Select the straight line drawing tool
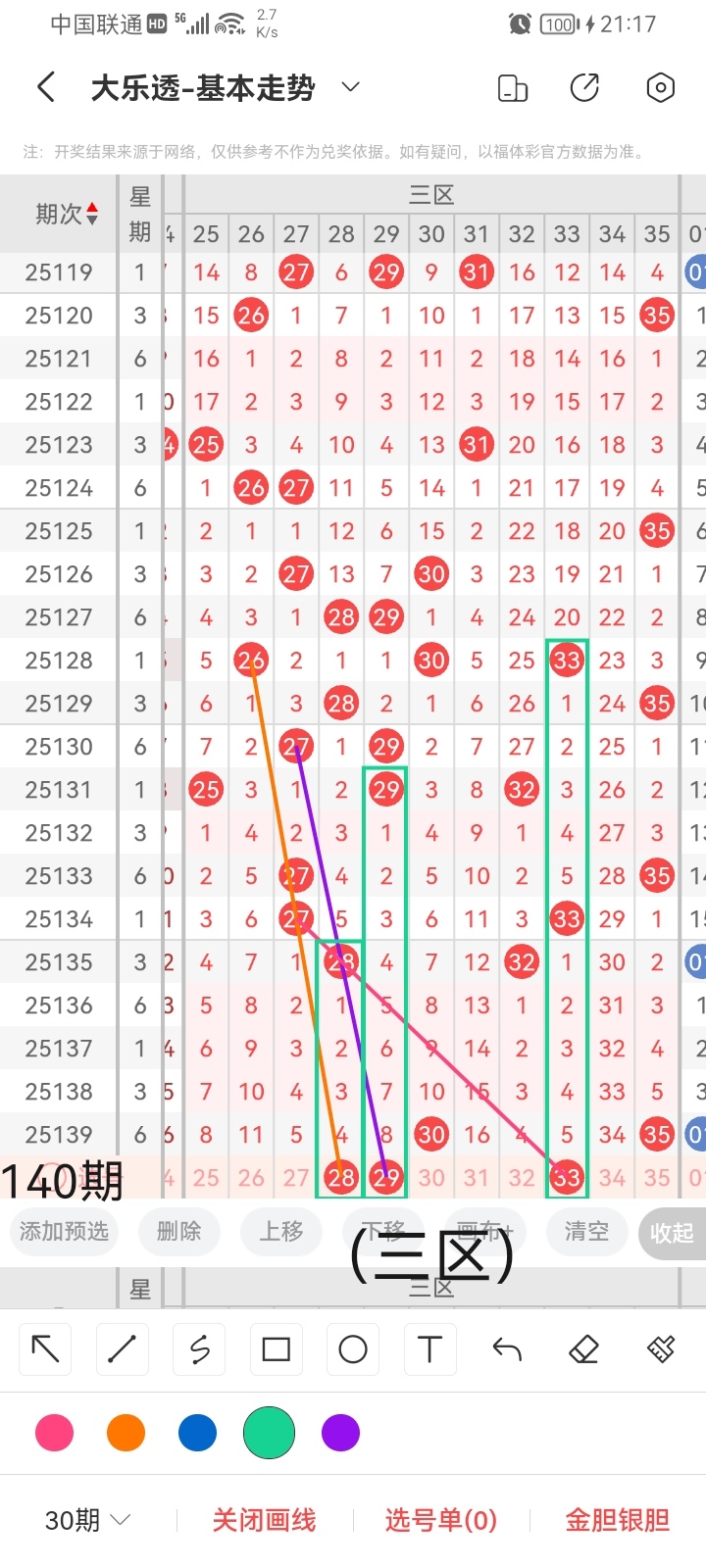The height and width of the screenshot is (1568, 706). pyautogui.click(x=122, y=1349)
